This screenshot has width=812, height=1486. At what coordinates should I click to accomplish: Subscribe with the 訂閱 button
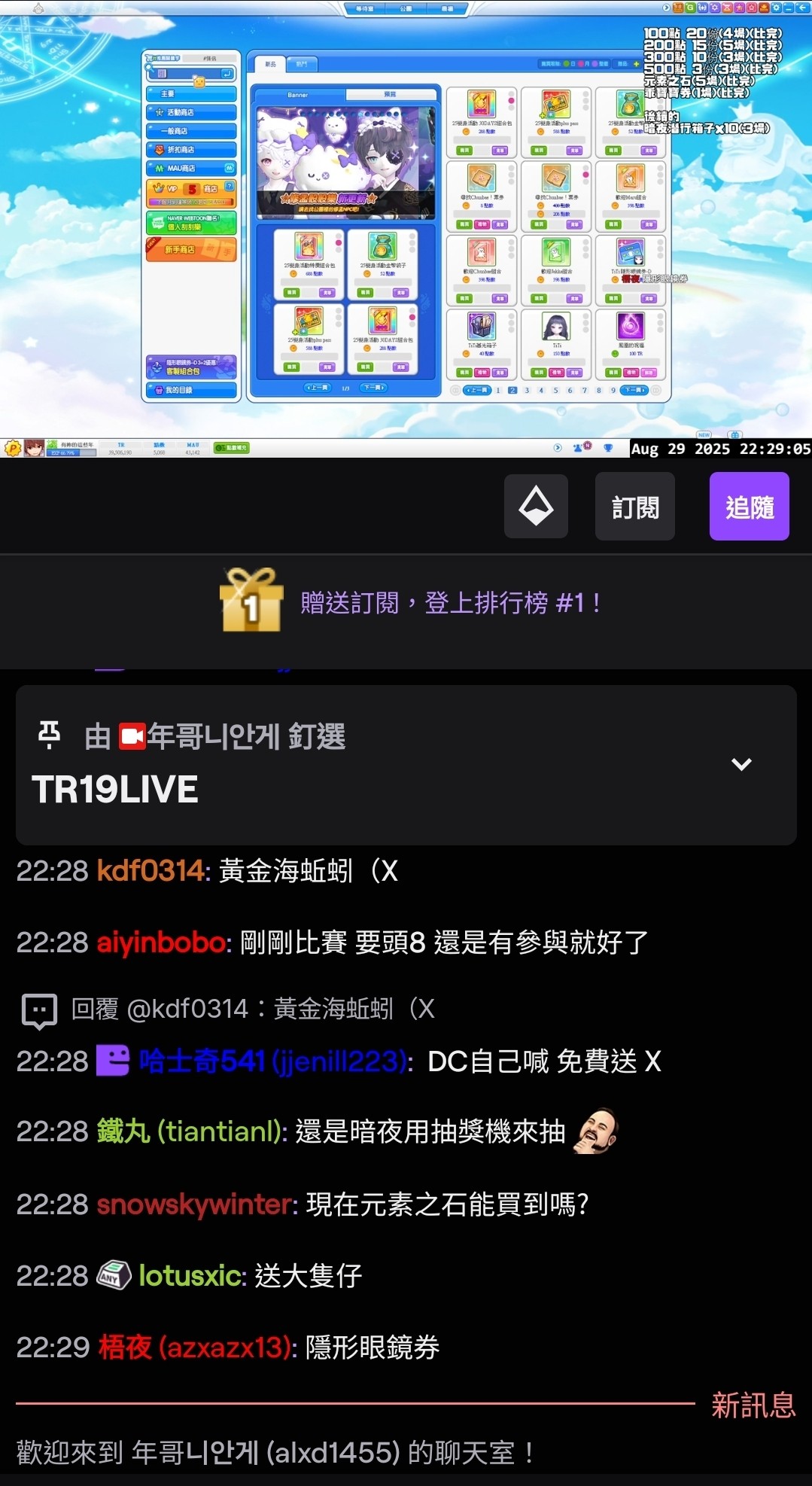(x=634, y=507)
